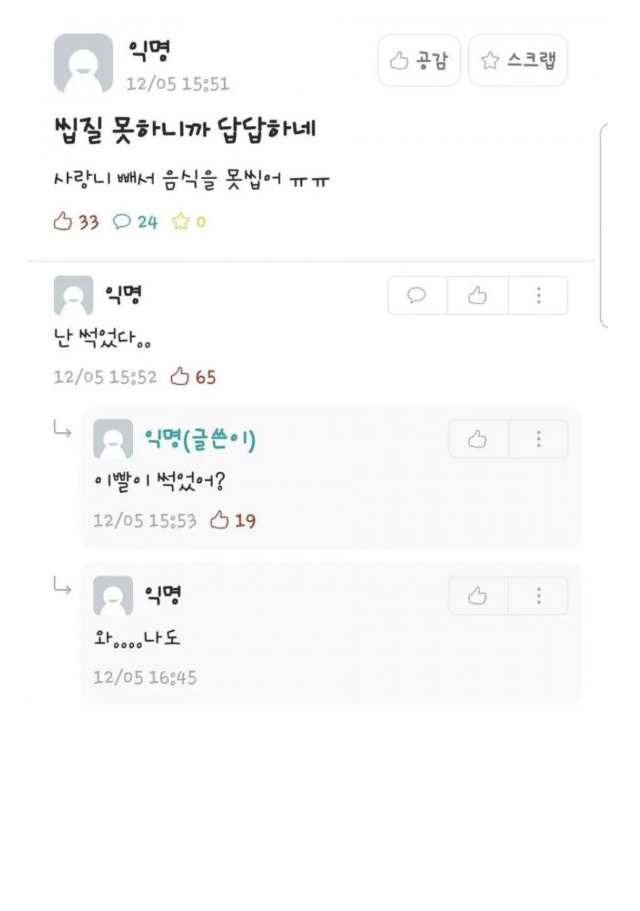The height and width of the screenshot is (911, 640).
Task: Like the reply 와....나도
Action: [x=478, y=596]
